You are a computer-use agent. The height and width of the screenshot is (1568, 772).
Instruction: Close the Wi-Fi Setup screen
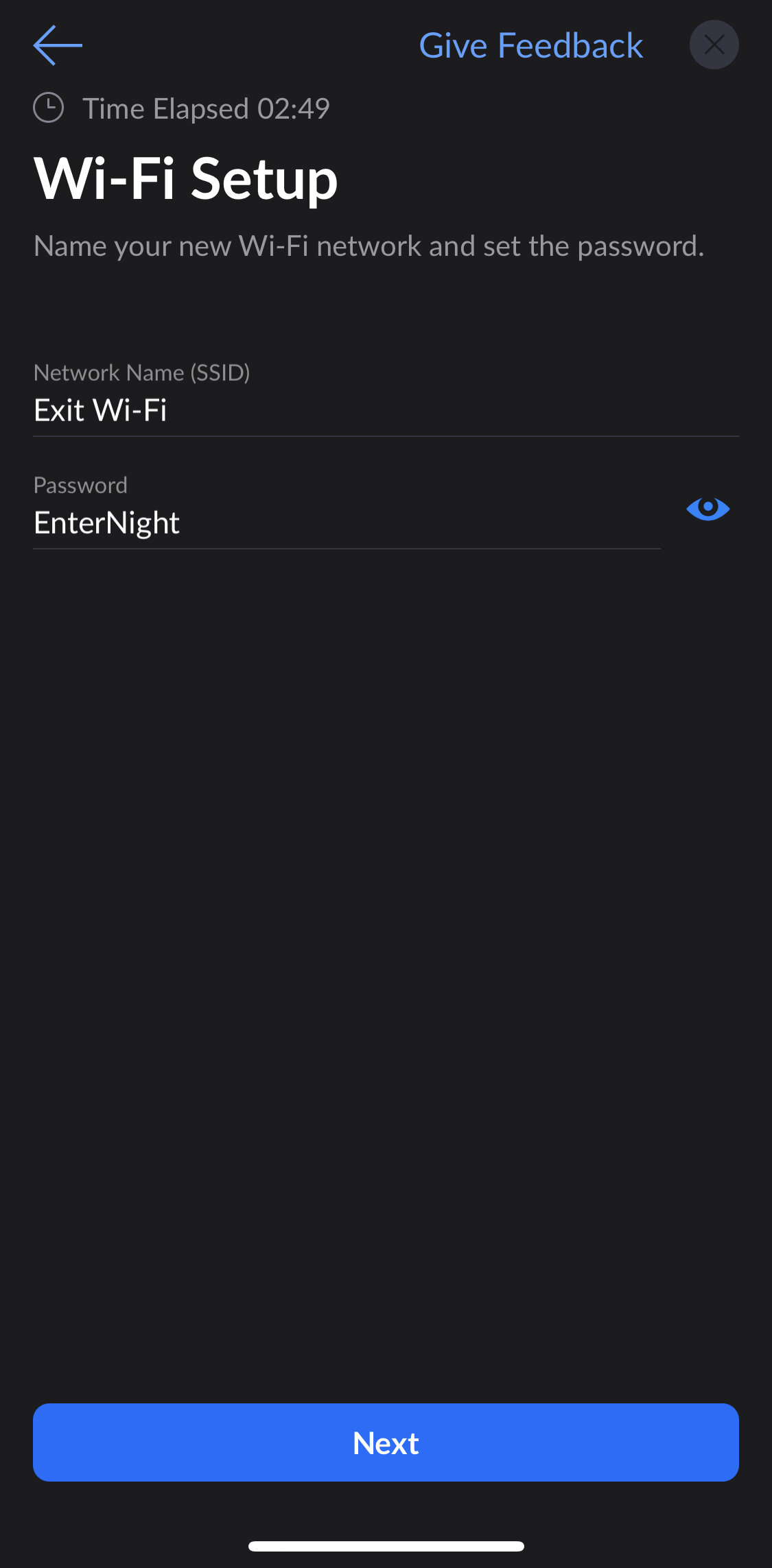pos(714,45)
